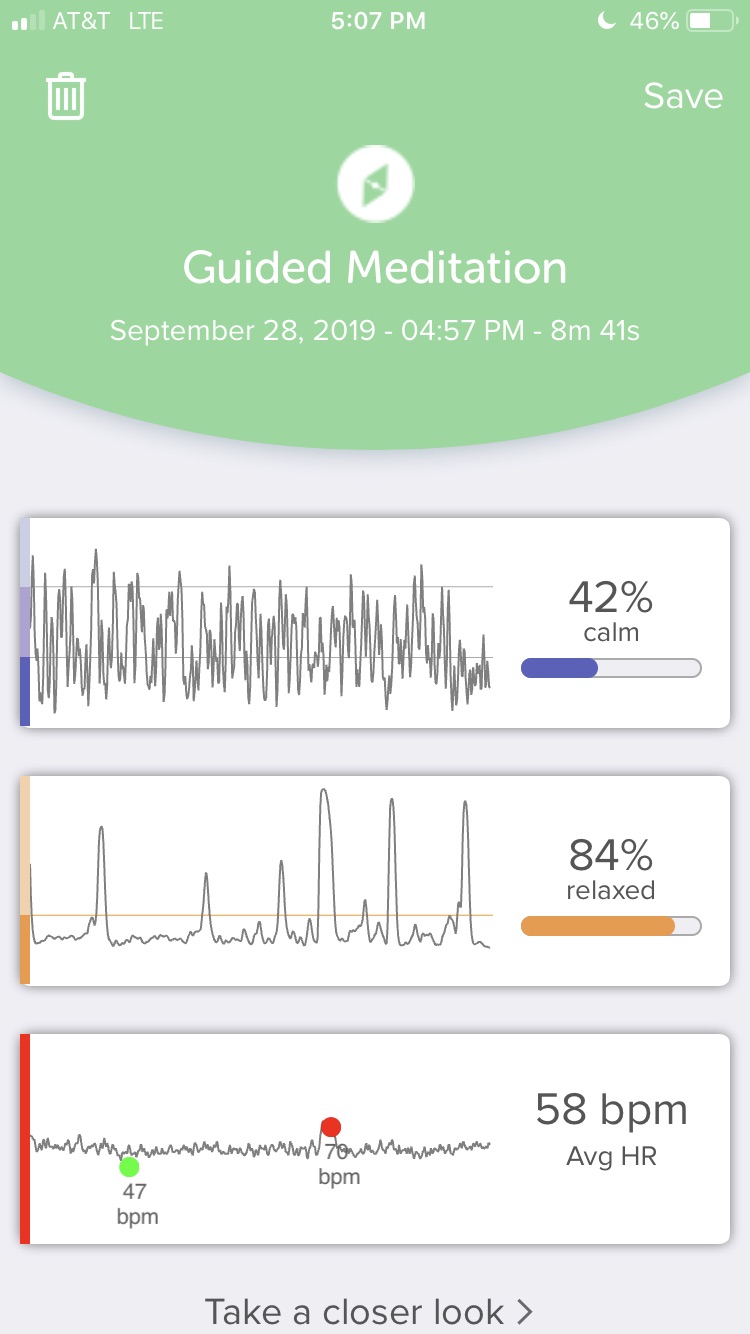Save the guided meditation session

pyautogui.click(x=683, y=96)
